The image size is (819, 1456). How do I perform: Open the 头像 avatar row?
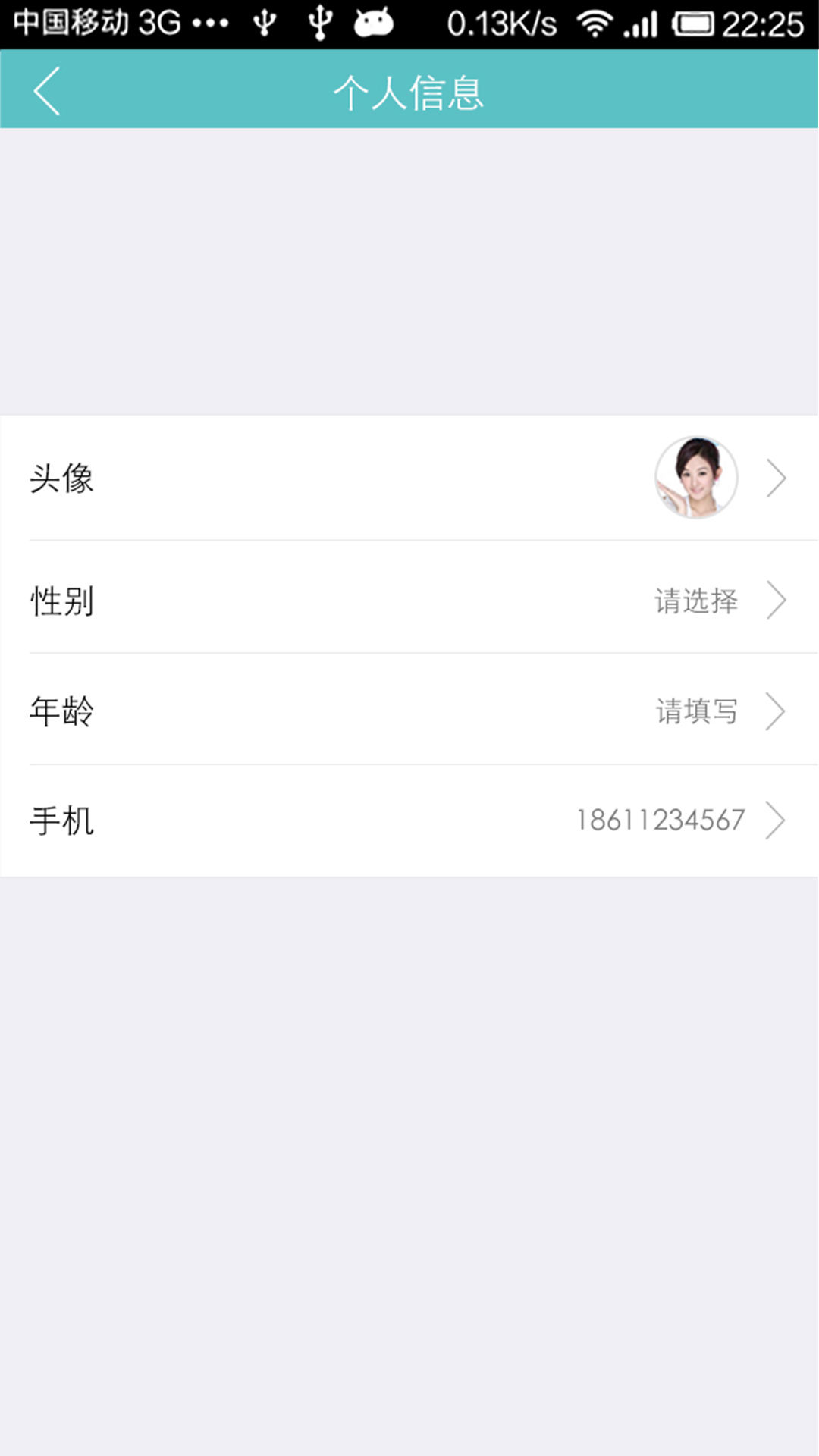pyautogui.click(x=409, y=478)
